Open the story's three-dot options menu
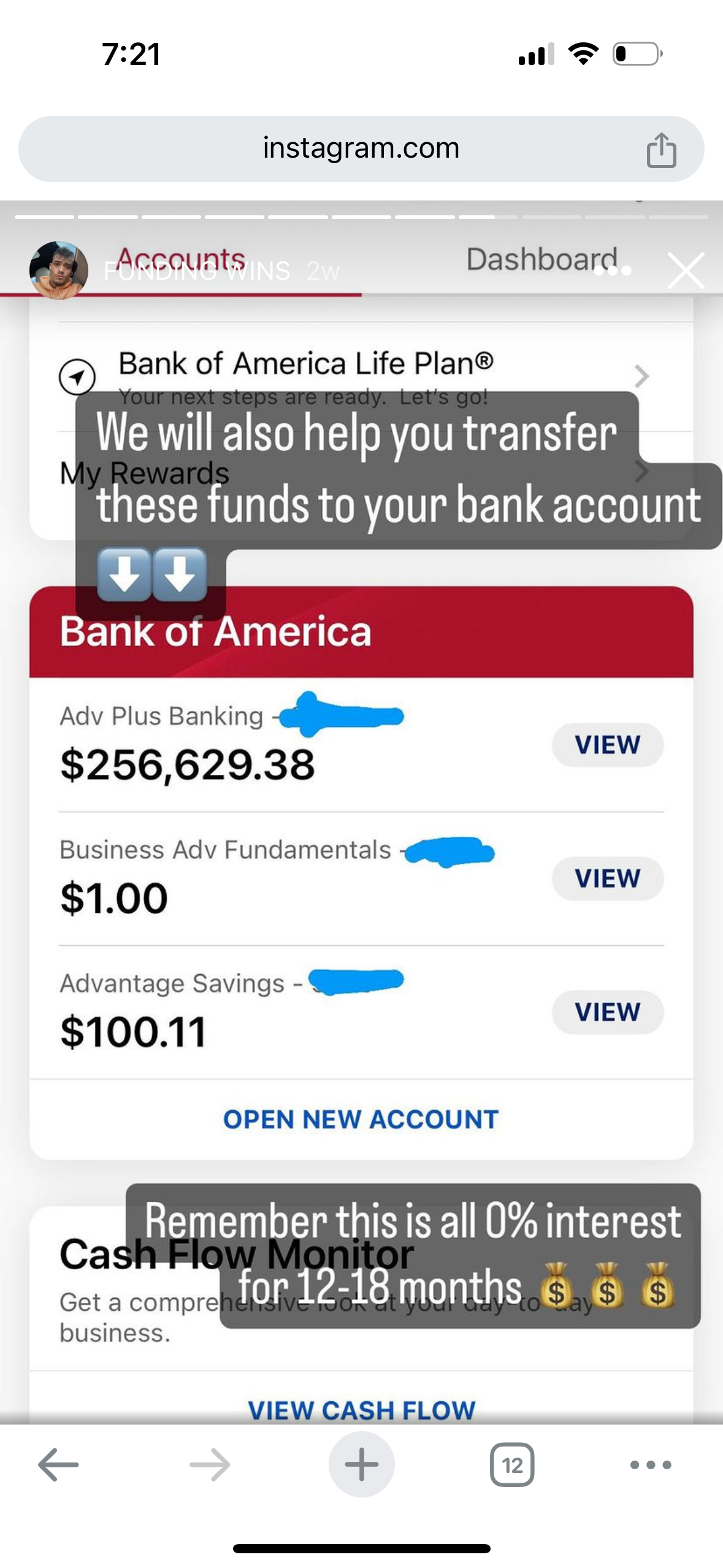This screenshot has width=723, height=1568. tap(613, 271)
